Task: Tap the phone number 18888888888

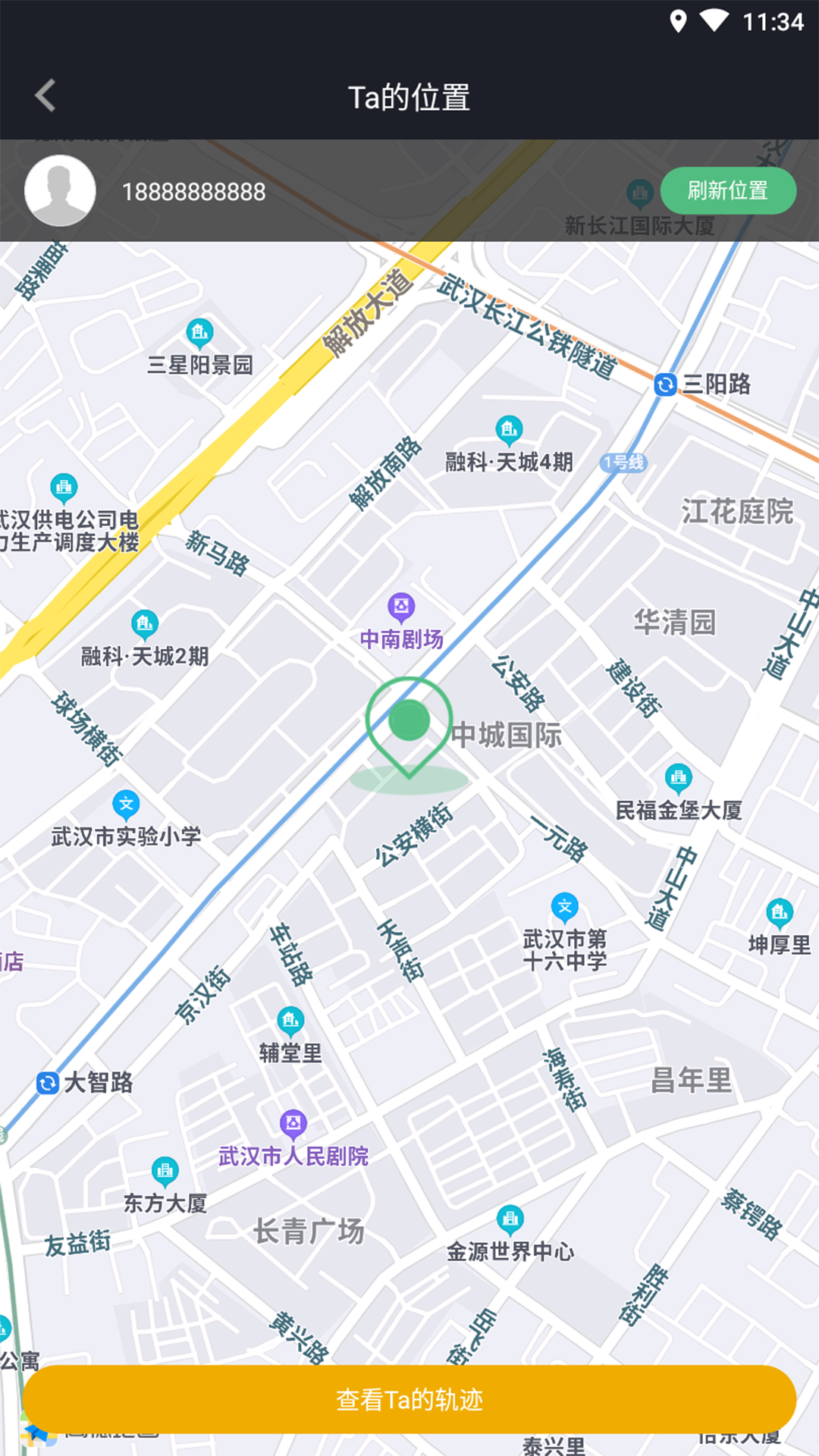Action: [193, 192]
